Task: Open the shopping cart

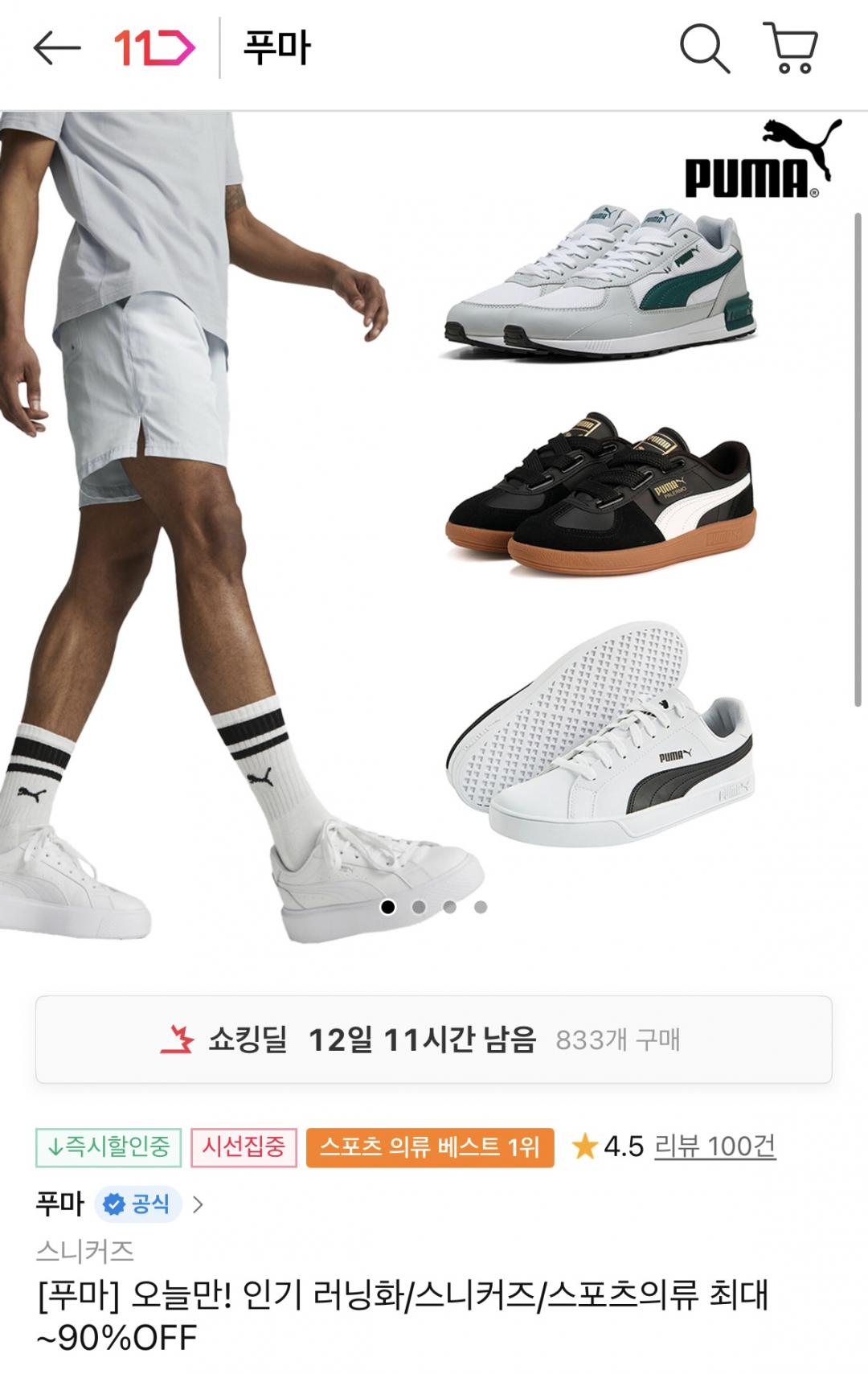Action: 791,48
